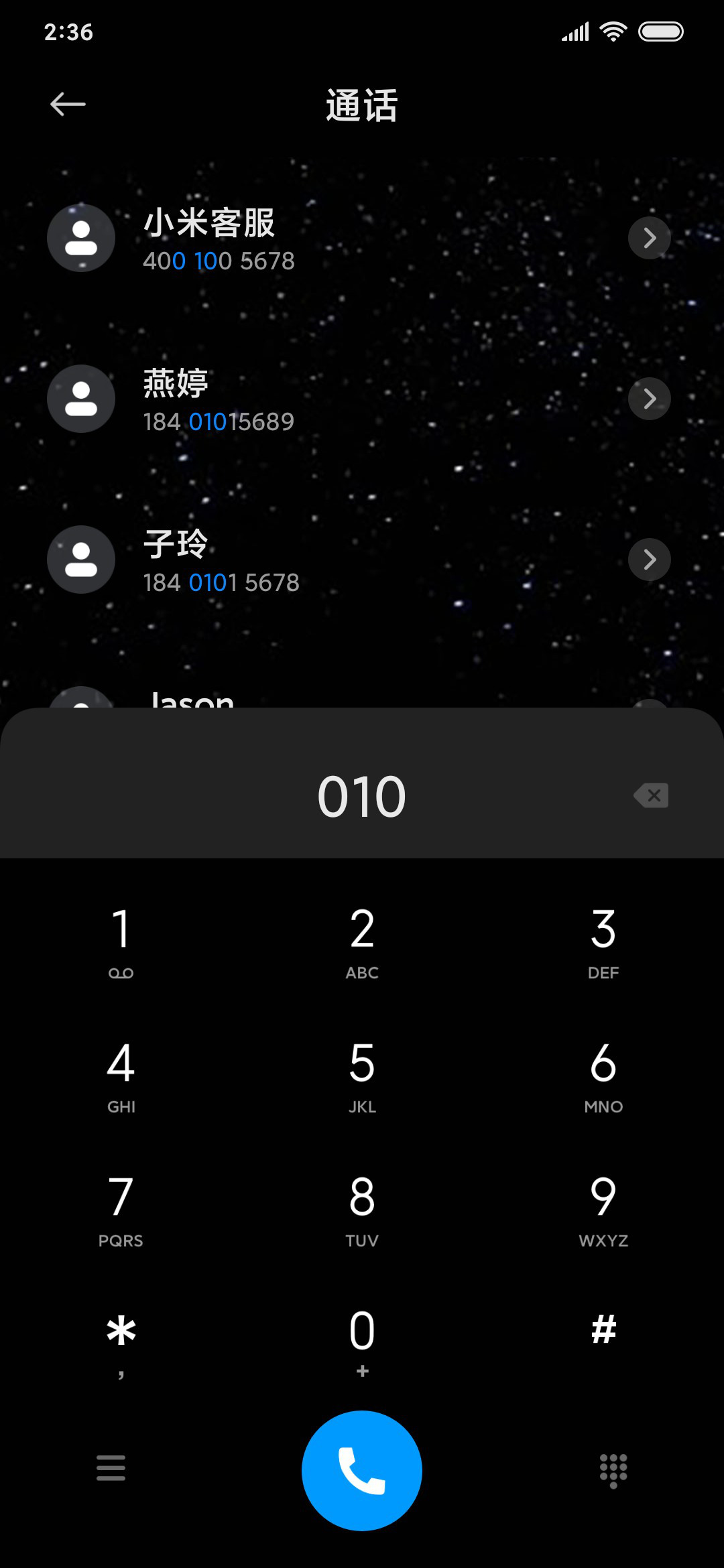This screenshot has width=724, height=1568.
Task: Open details chevron for 小米客服
Action: (x=649, y=238)
